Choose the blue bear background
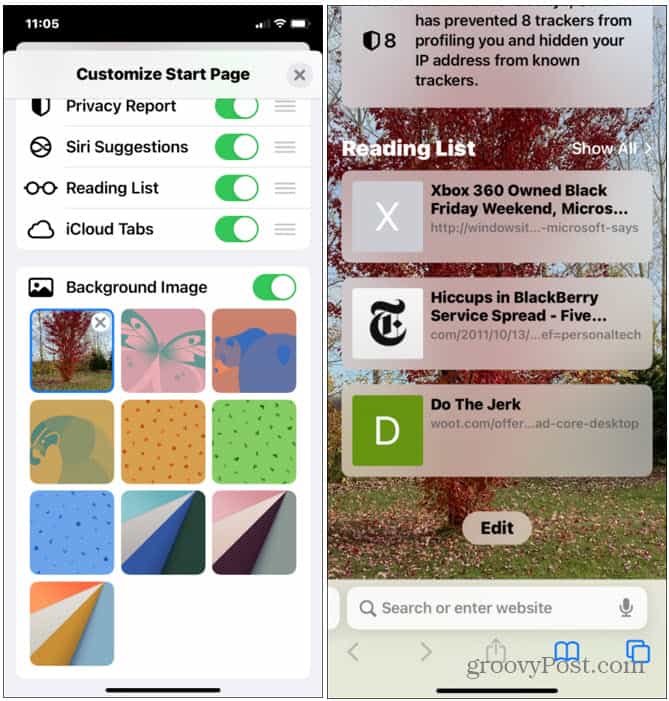 (x=254, y=349)
